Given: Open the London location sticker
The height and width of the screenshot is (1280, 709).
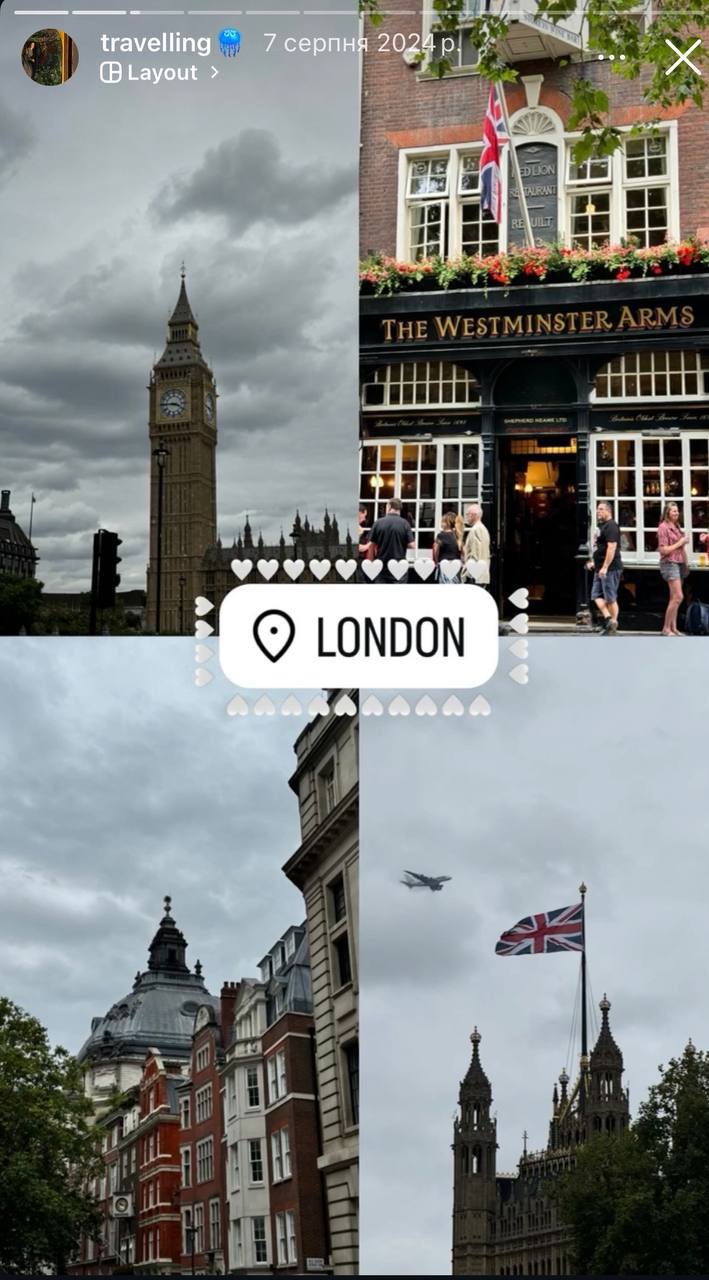Looking at the screenshot, I should point(359,637).
